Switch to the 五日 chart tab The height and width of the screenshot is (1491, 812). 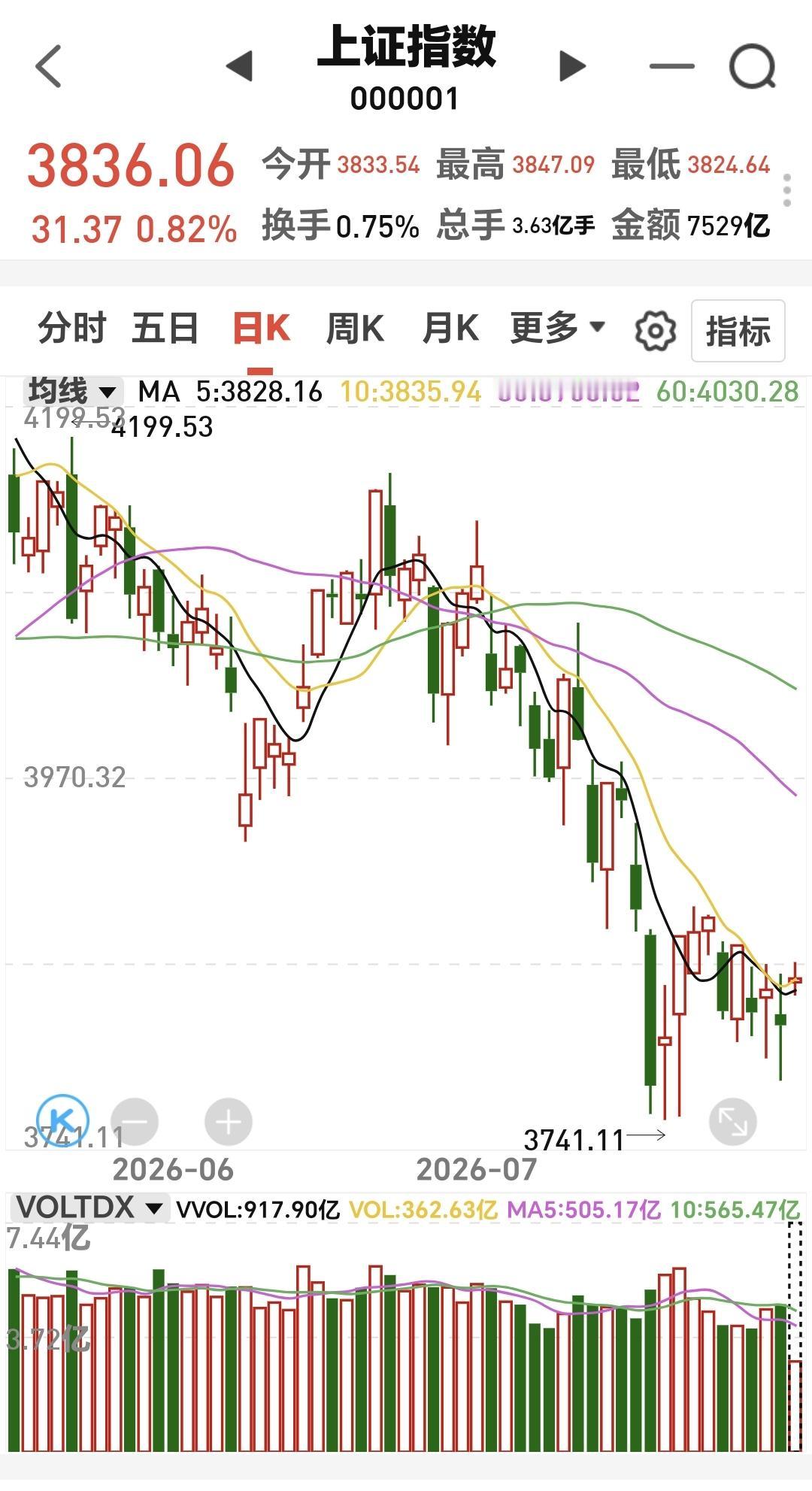point(165,329)
